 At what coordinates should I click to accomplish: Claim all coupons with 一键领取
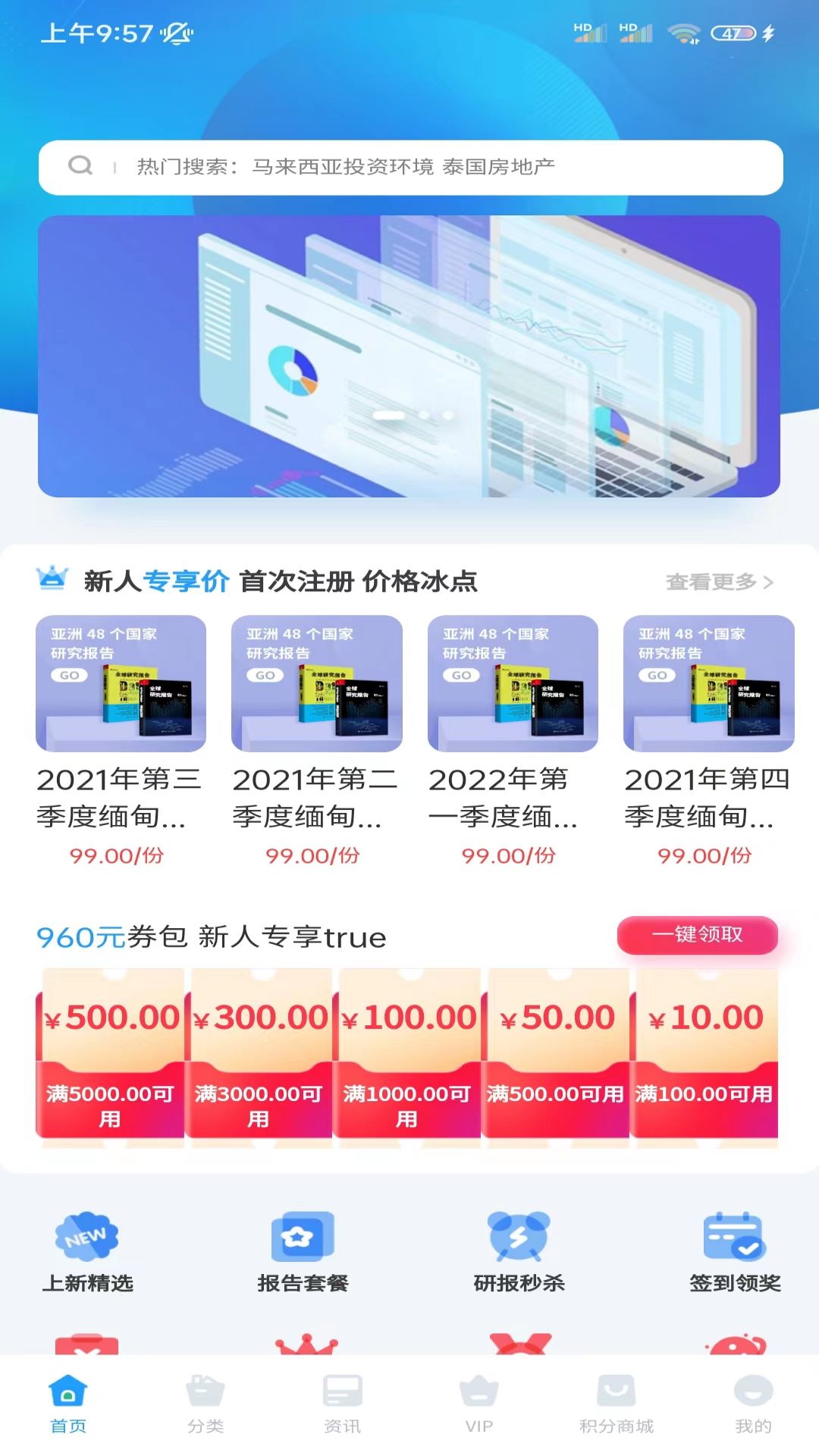(697, 935)
